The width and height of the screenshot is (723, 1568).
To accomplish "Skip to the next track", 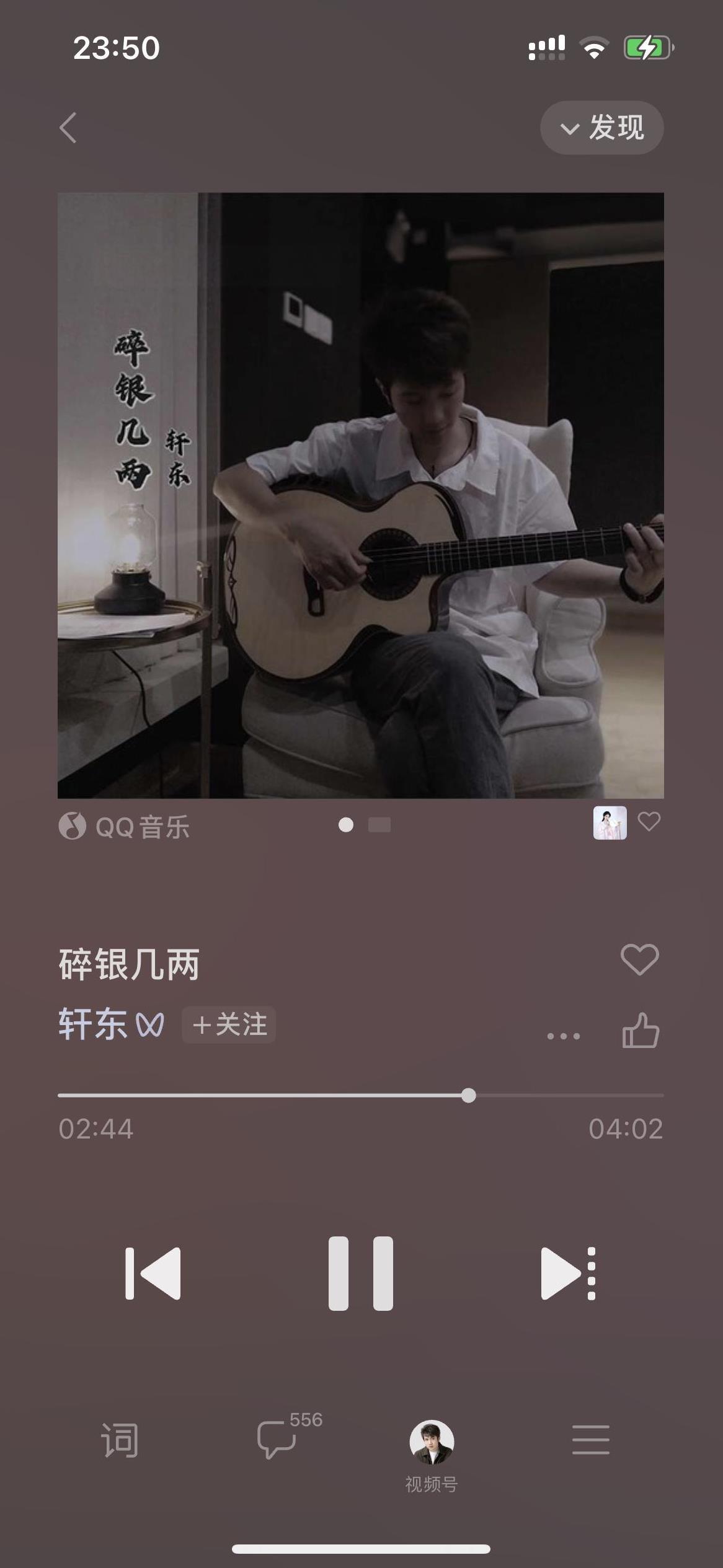I will point(568,1273).
